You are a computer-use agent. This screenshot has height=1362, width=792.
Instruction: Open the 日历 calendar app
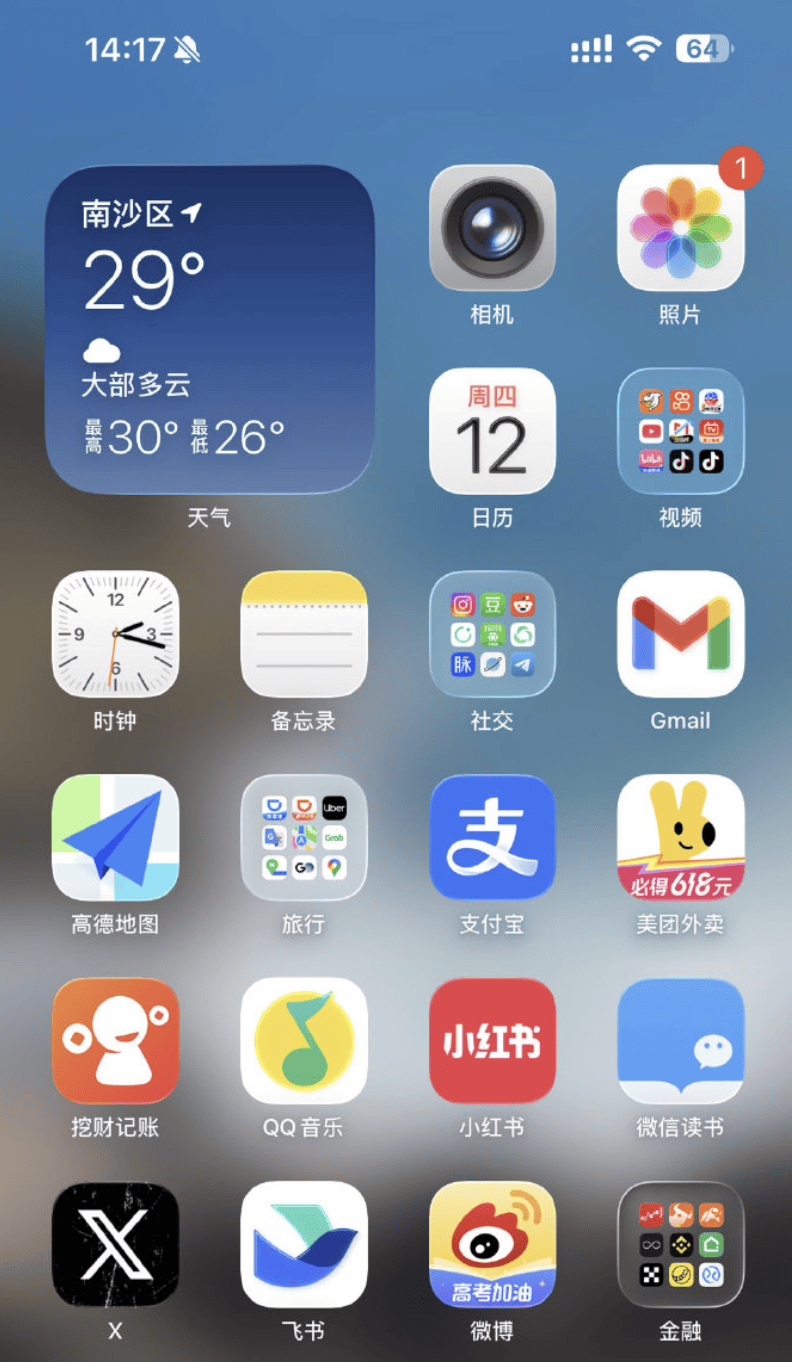coord(492,431)
